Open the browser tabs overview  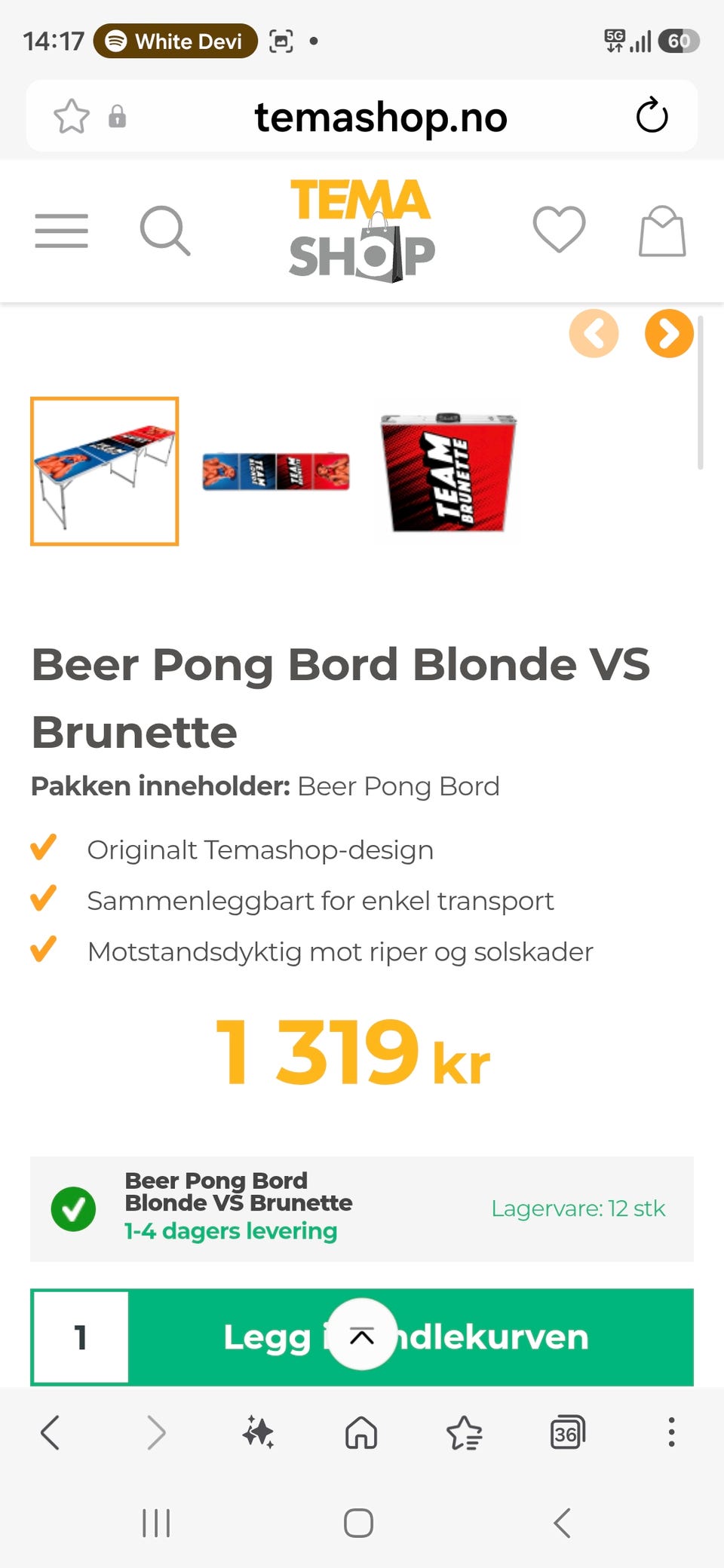click(x=567, y=1432)
